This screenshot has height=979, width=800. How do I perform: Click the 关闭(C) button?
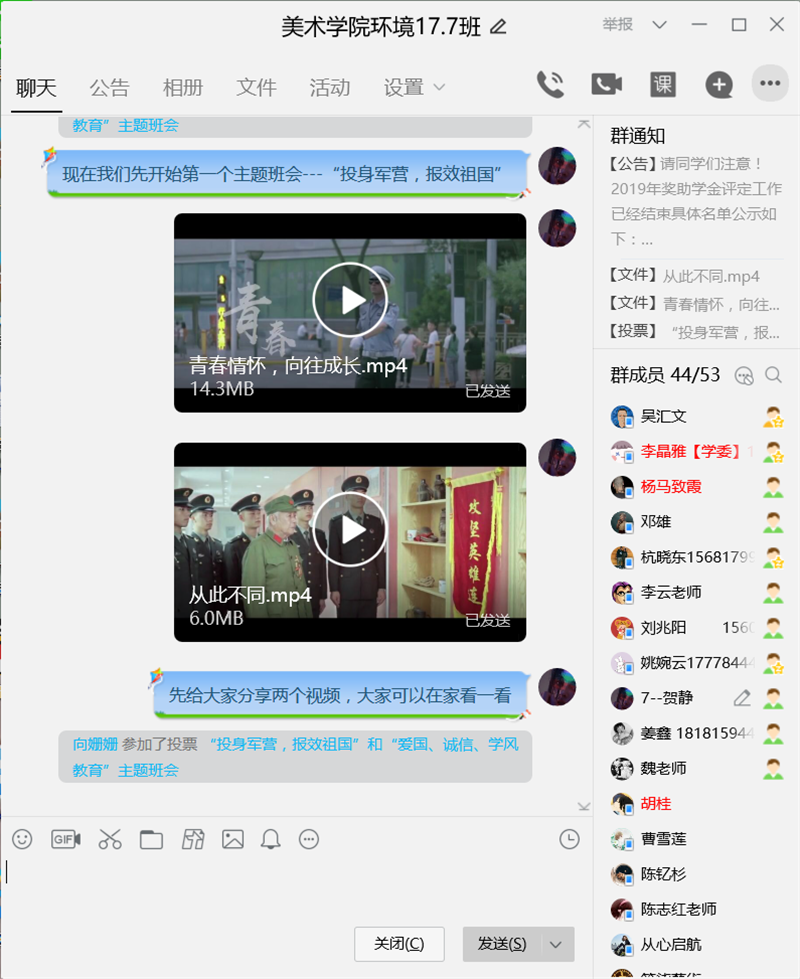point(399,944)
